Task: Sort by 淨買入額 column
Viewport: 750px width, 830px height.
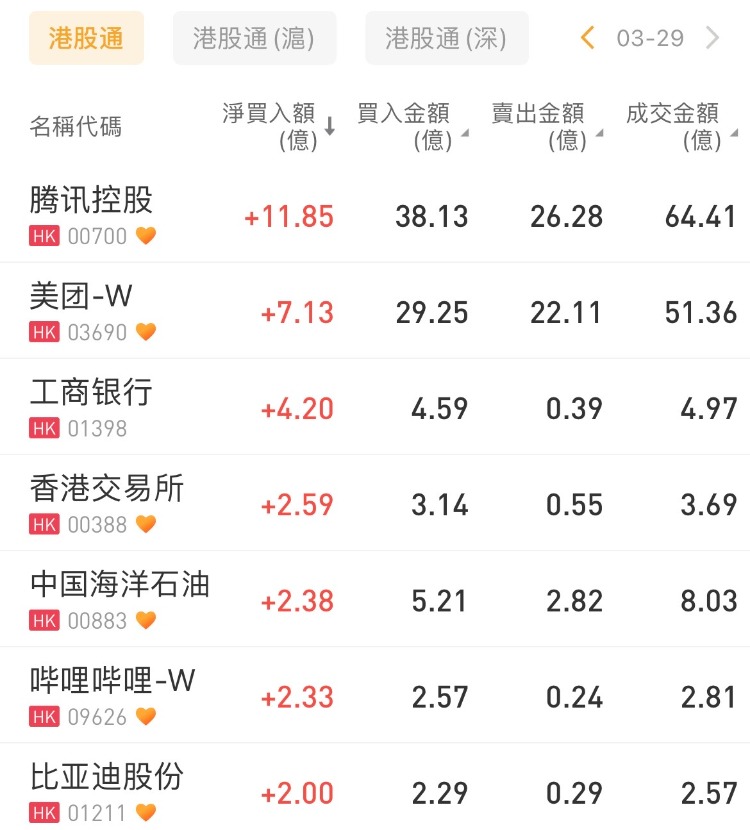Action: pos(279,126)
